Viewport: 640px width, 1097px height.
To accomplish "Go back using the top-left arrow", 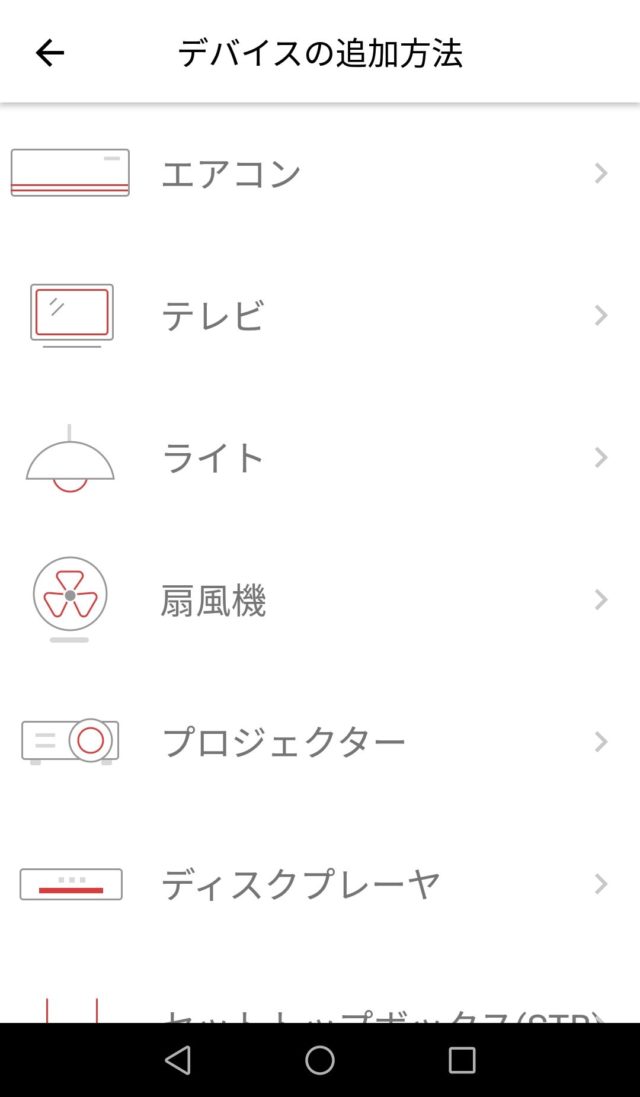I will [x=50, y=52].
